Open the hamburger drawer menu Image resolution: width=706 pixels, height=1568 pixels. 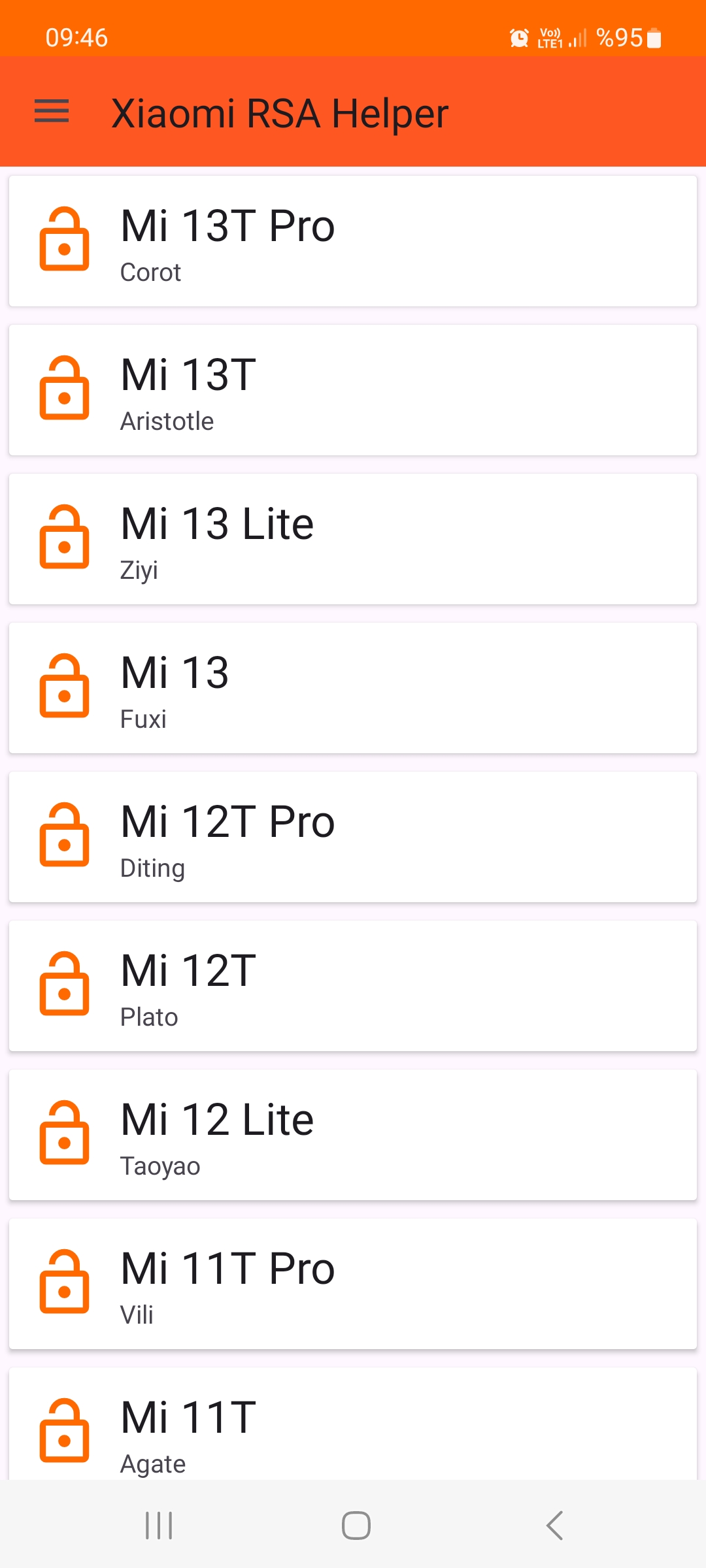[x=52, y=111]
